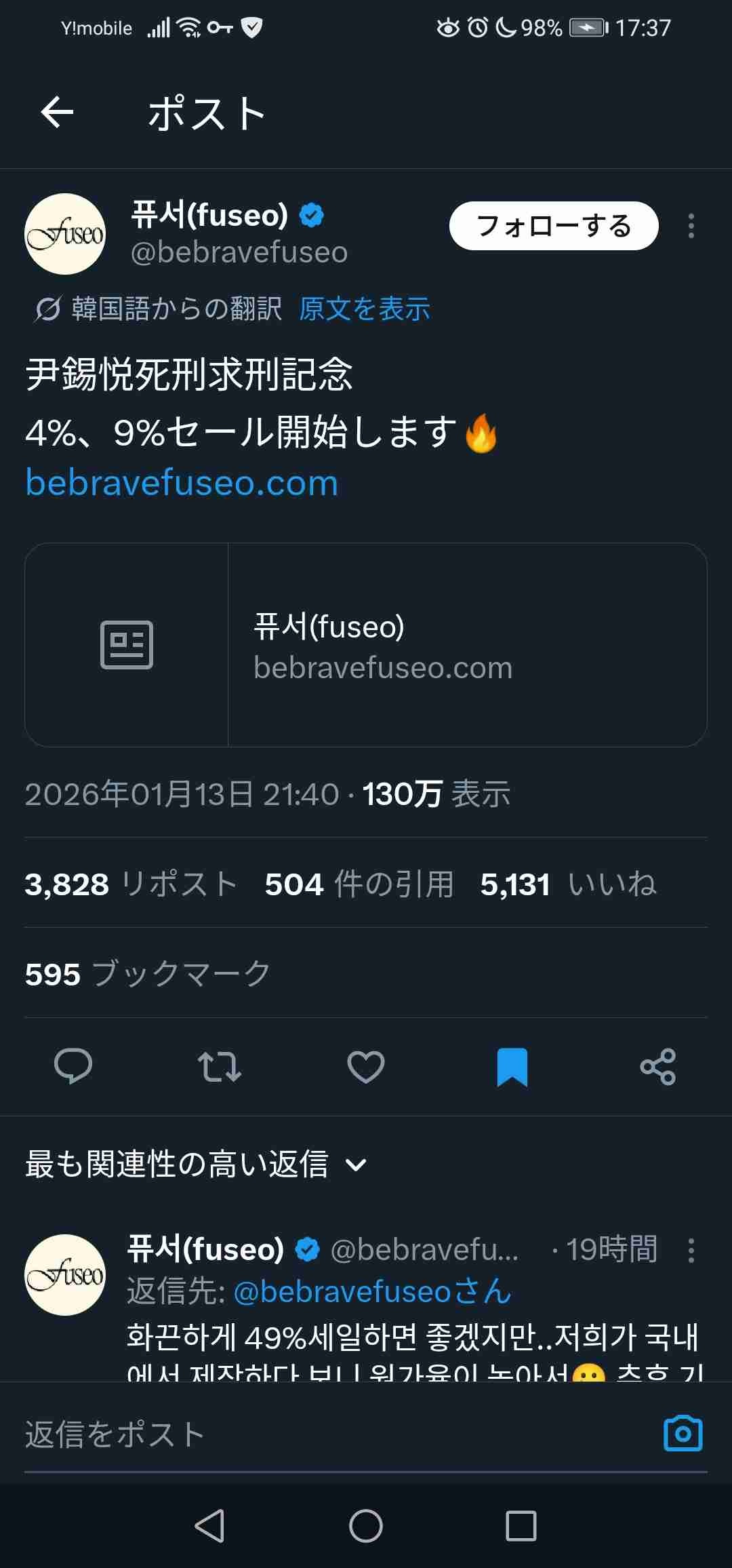This screenshot has width=732, height=1568.
Task: Go back using the top arrow
Action: (x=57, y=112)
